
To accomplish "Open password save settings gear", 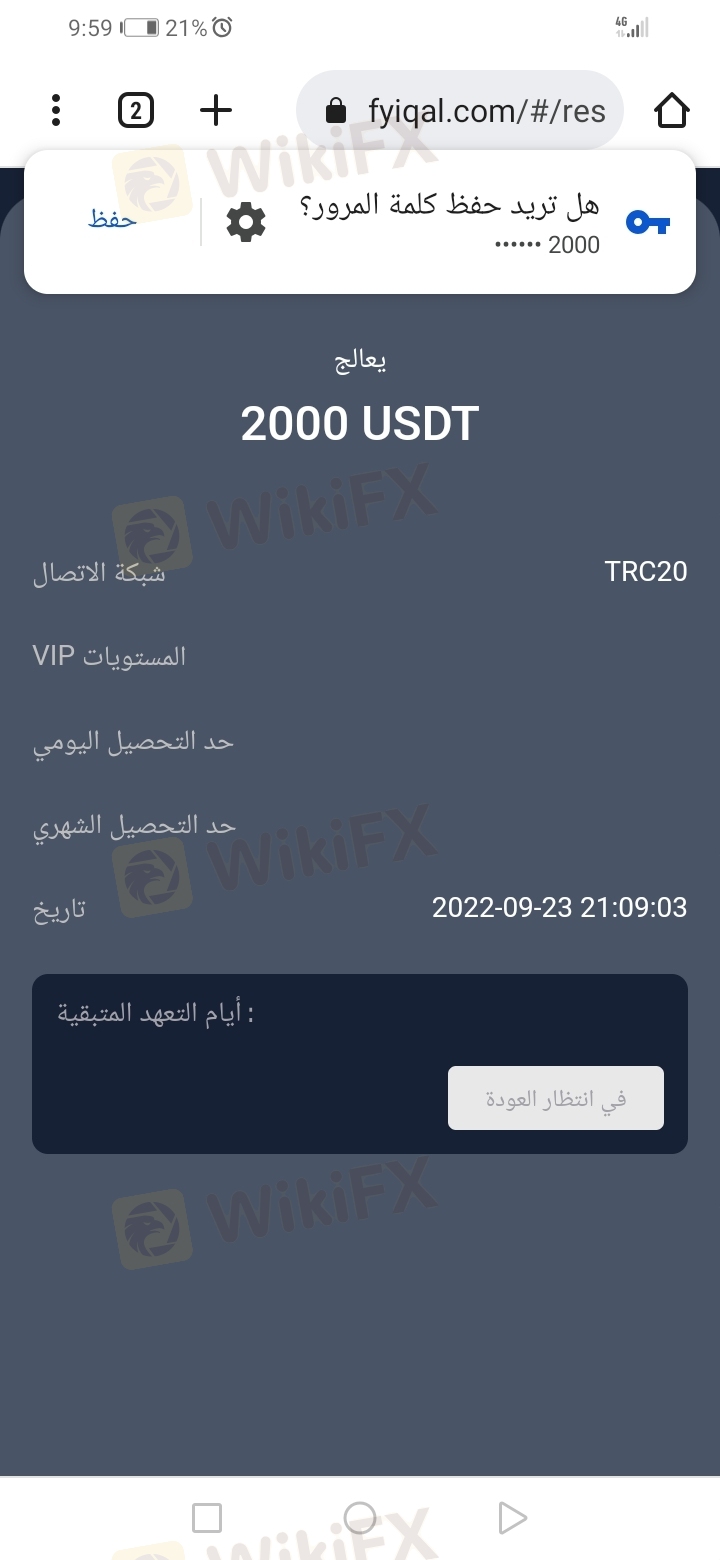I will click(x=246, y=222).
